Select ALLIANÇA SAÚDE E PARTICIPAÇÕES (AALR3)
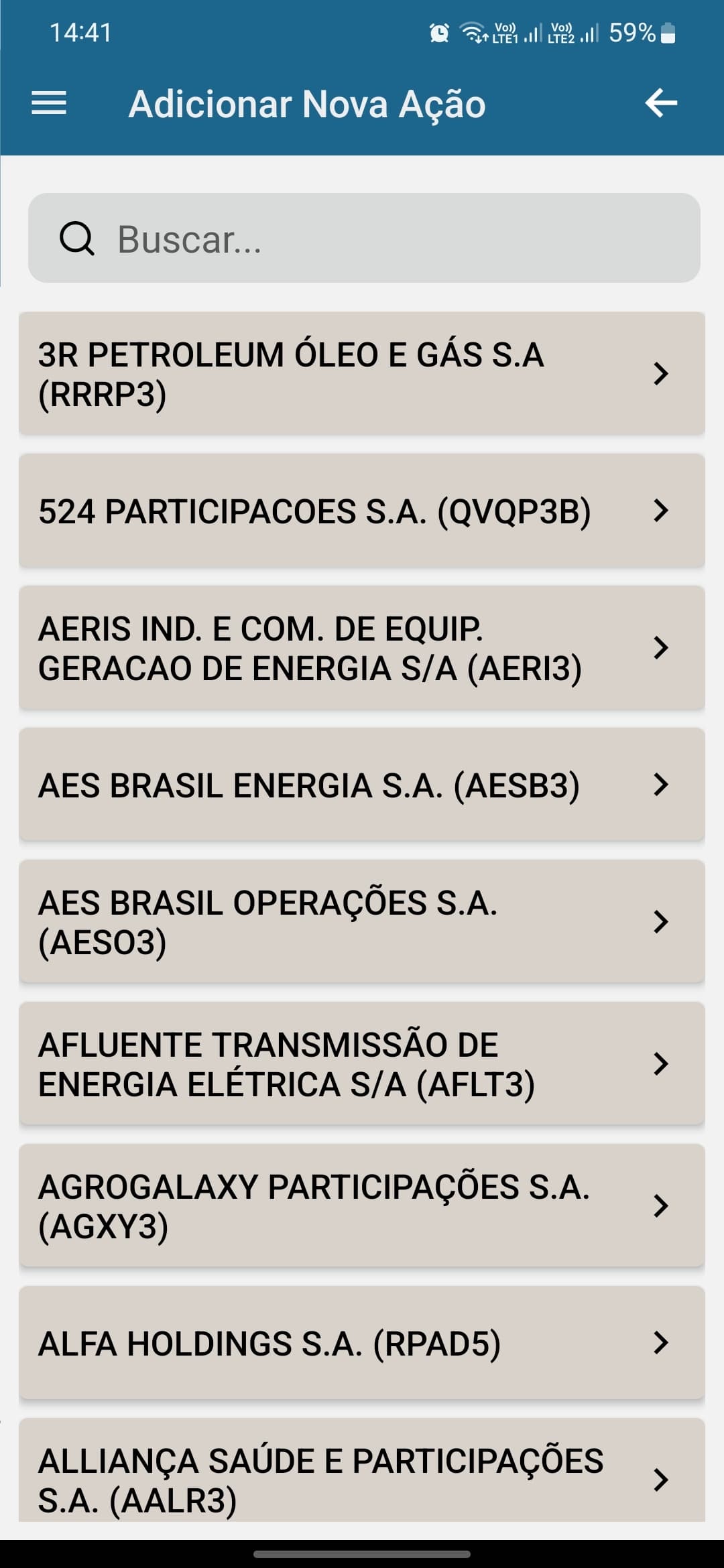This screenshot has width=724, height=1568. coord(362,1481)
